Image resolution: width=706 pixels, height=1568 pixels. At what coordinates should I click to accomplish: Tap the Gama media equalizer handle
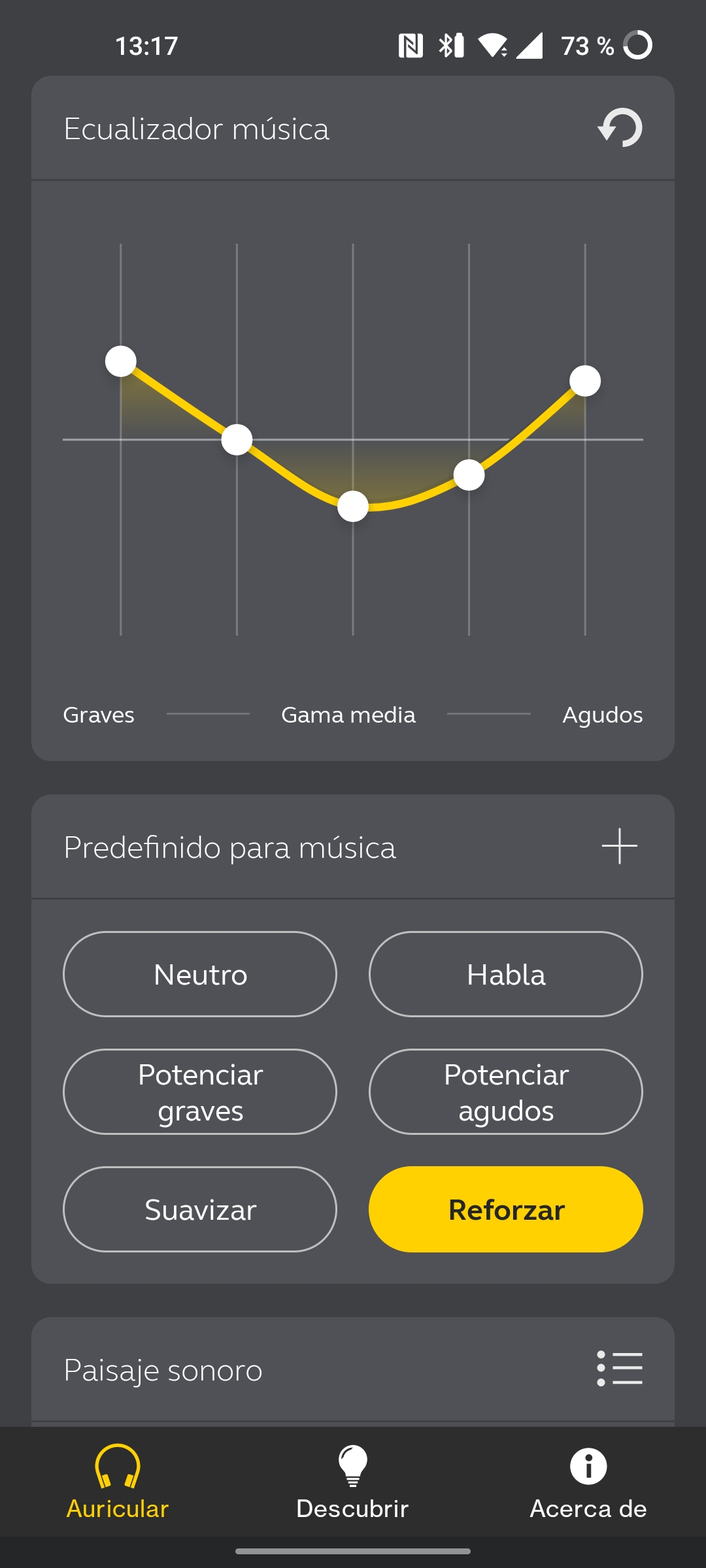point(353,506)
